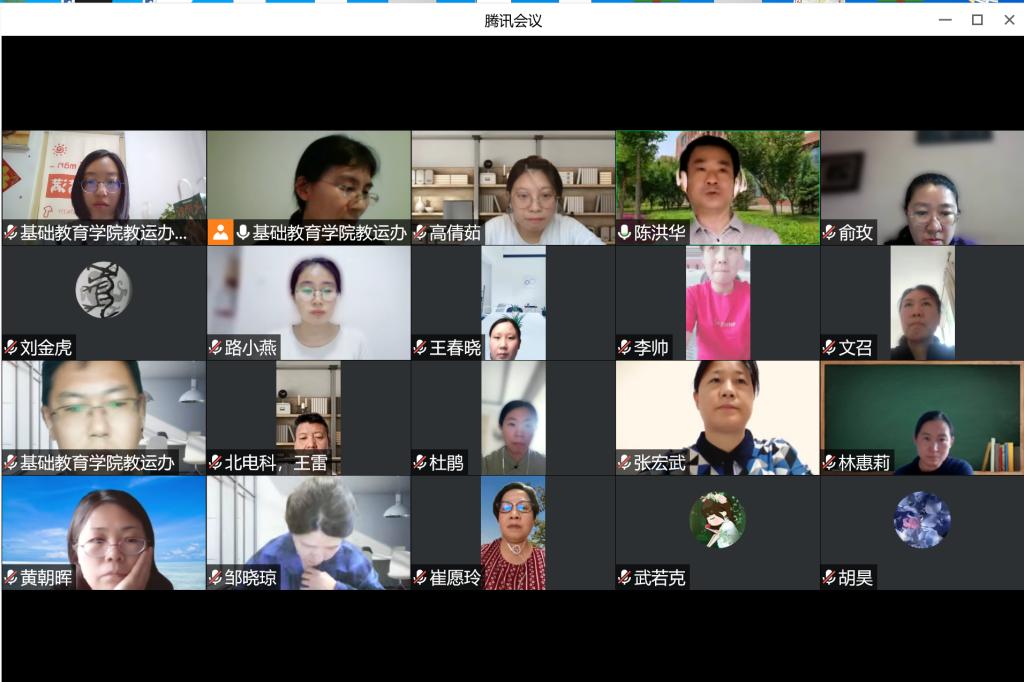Select 文召's video tile

point(922,302)
